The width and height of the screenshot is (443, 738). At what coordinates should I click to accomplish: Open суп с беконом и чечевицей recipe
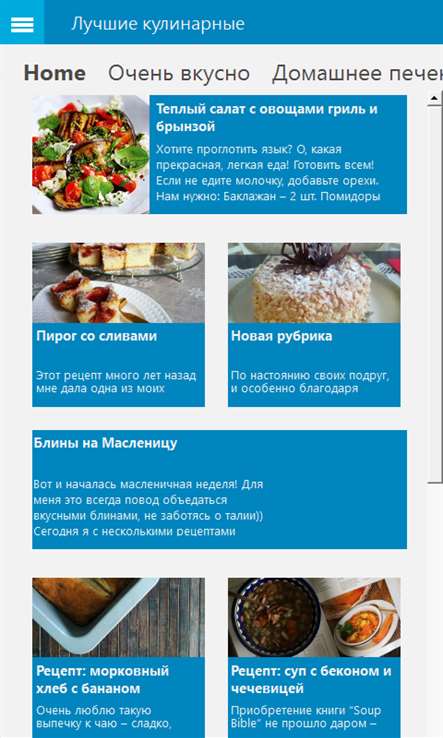tap(314, 658)
